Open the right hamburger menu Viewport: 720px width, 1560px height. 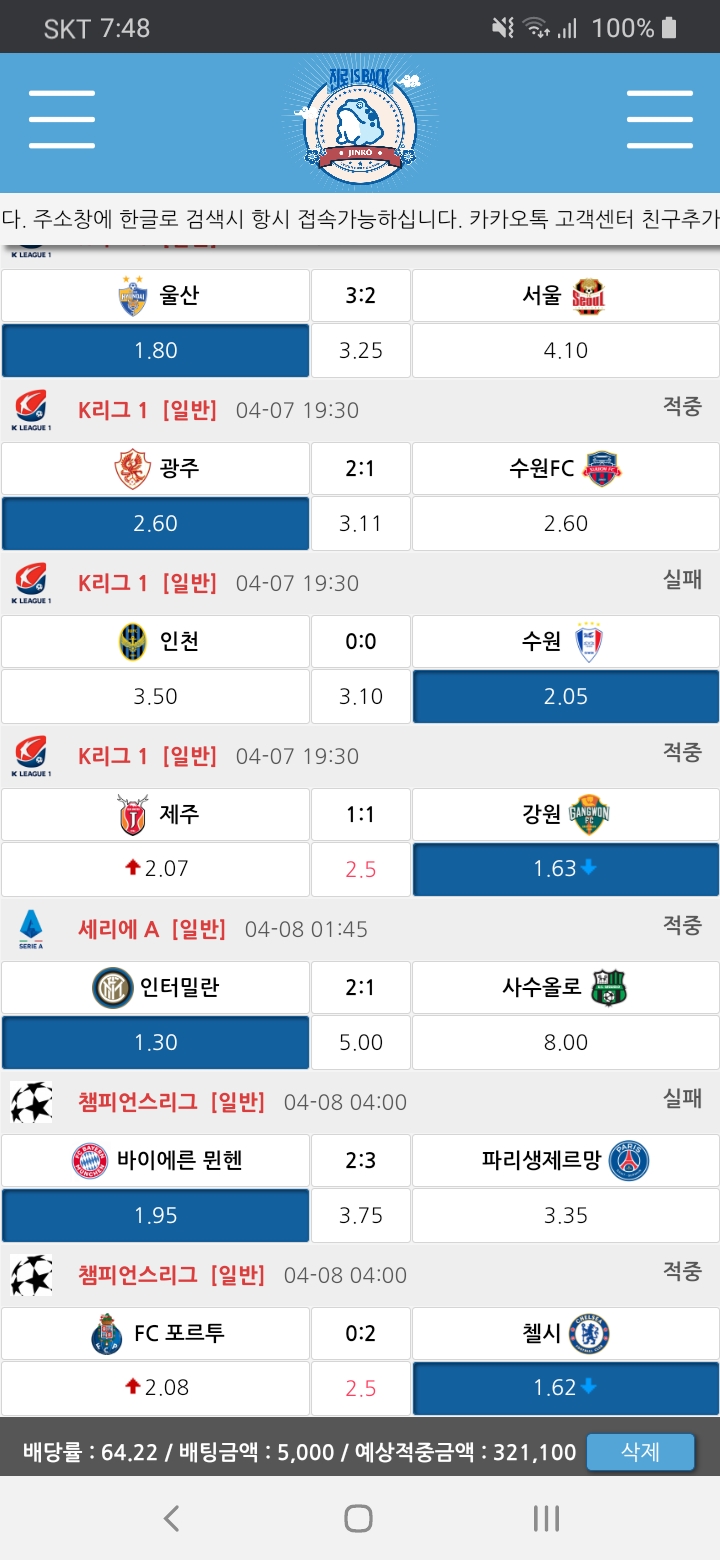coord(659,120)
